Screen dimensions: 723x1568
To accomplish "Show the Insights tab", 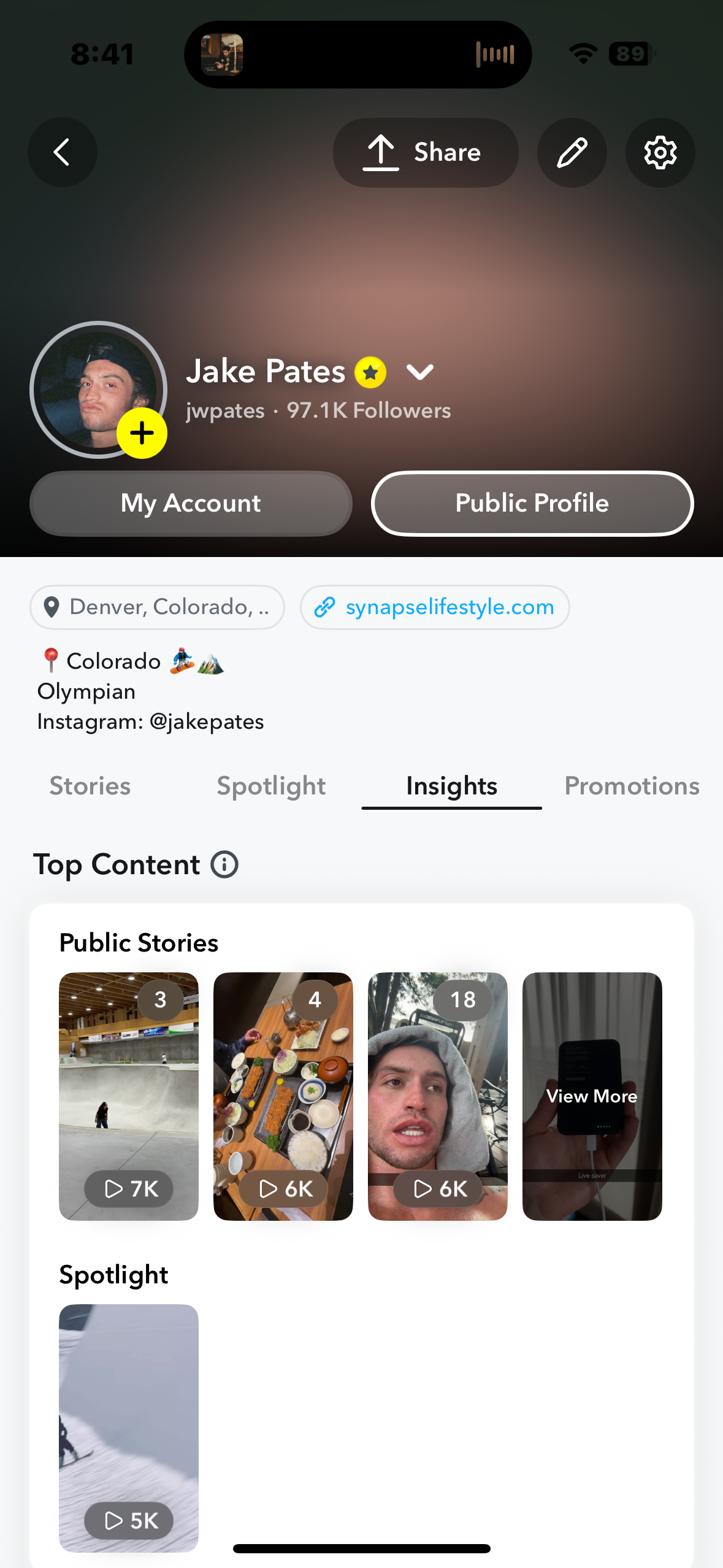I will 451,786.
